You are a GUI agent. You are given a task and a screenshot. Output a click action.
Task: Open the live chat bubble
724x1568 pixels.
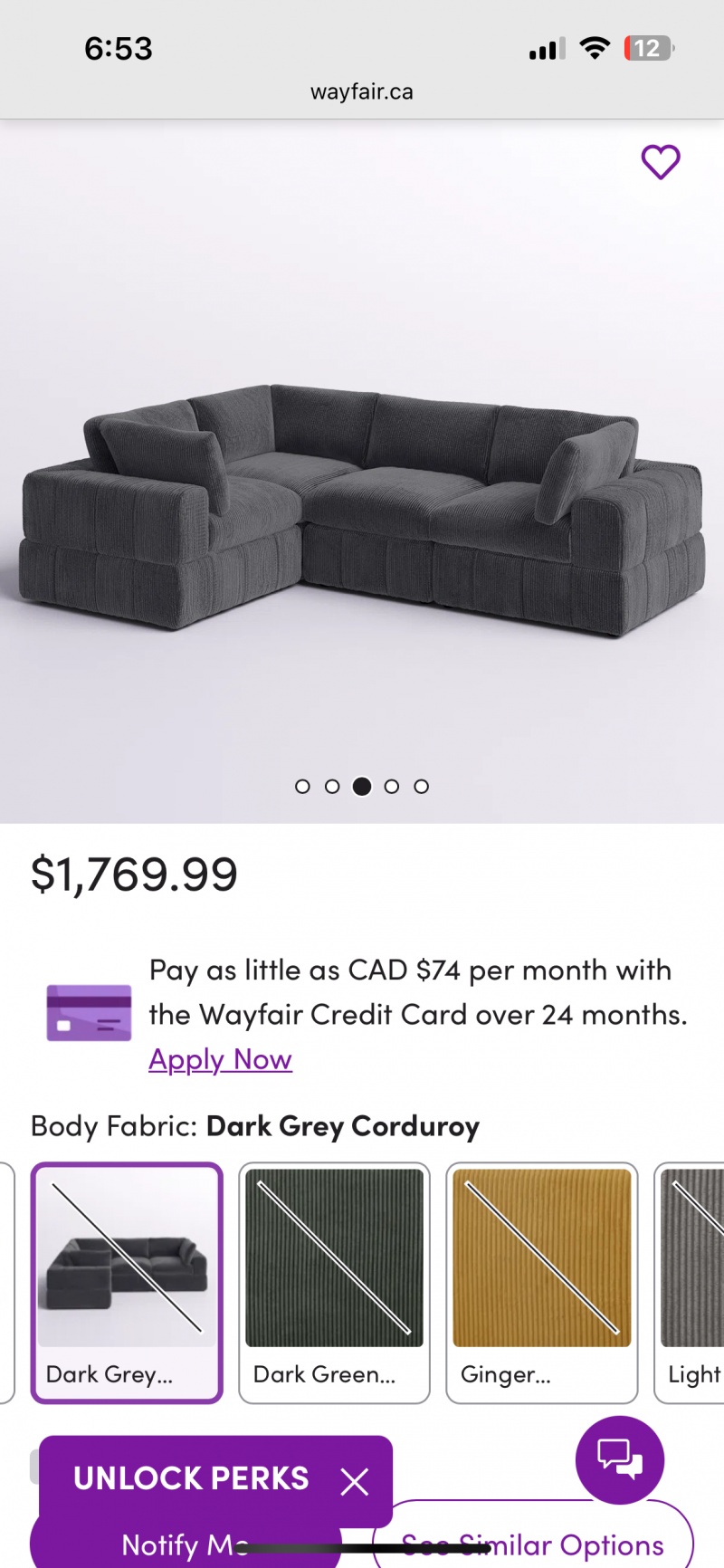[x=620, y=1459]
